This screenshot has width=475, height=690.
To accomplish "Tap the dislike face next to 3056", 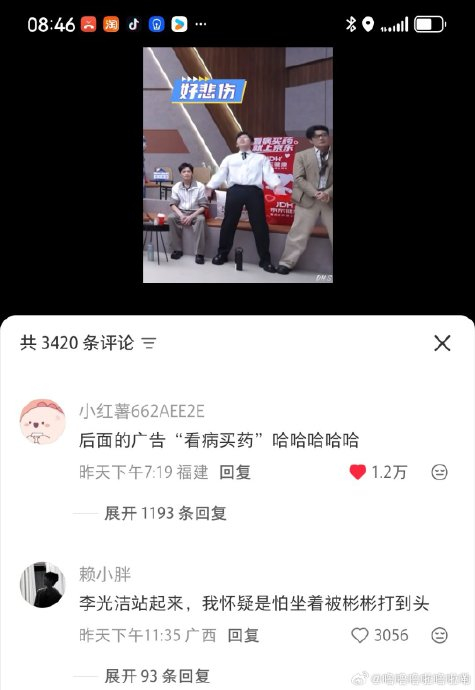I will pyautogui.click(x=439, y=635).
